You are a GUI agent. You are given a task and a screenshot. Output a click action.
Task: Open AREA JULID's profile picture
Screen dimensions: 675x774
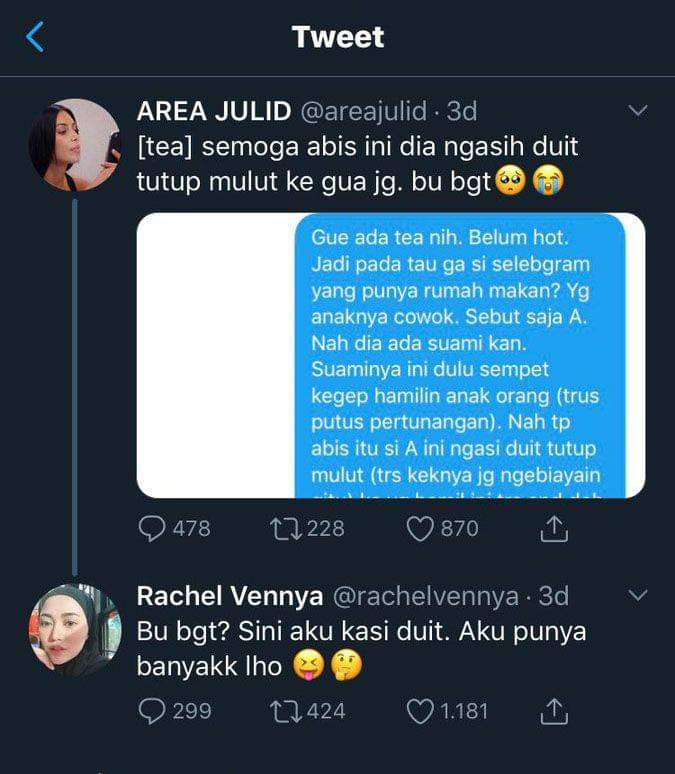tap(76, 145)
